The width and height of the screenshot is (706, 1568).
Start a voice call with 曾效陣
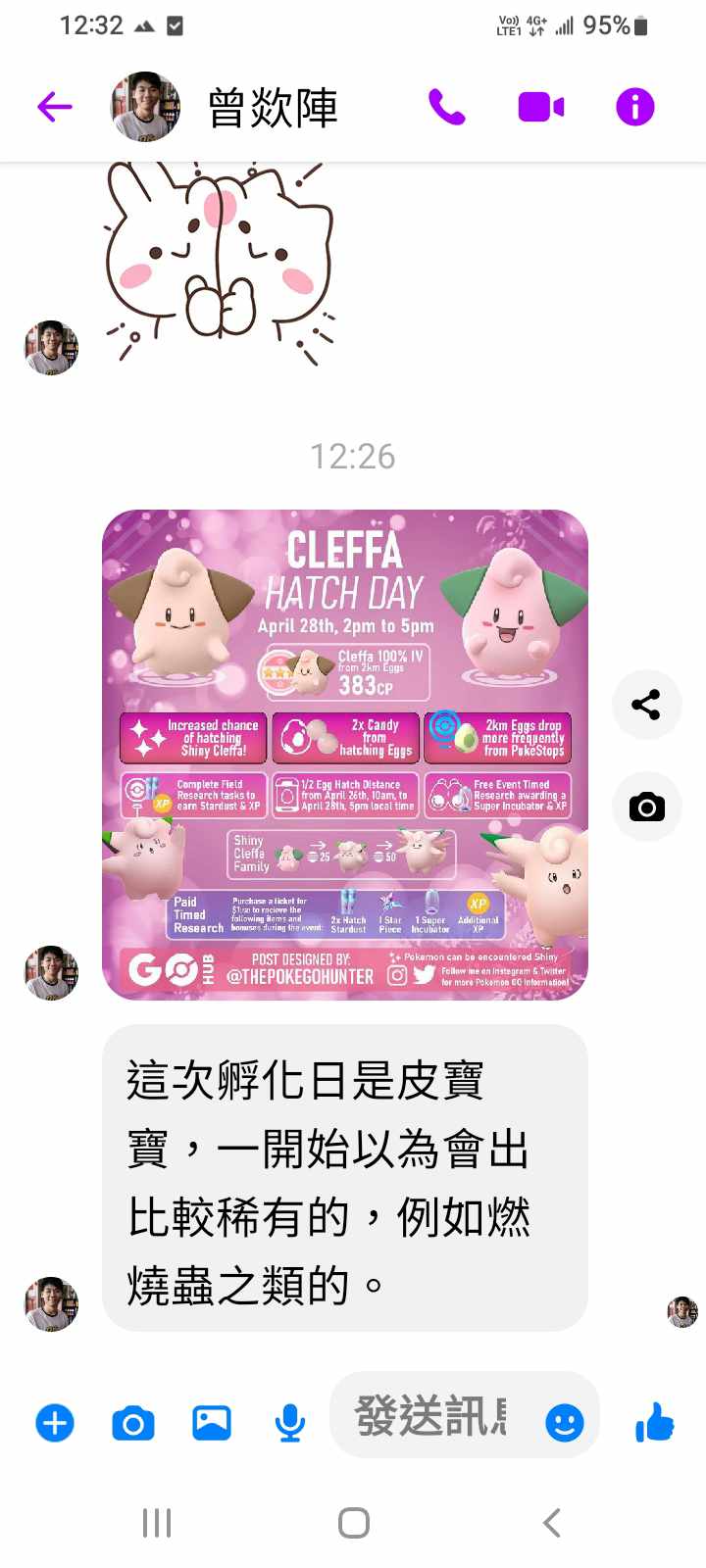tap(446, 107)
